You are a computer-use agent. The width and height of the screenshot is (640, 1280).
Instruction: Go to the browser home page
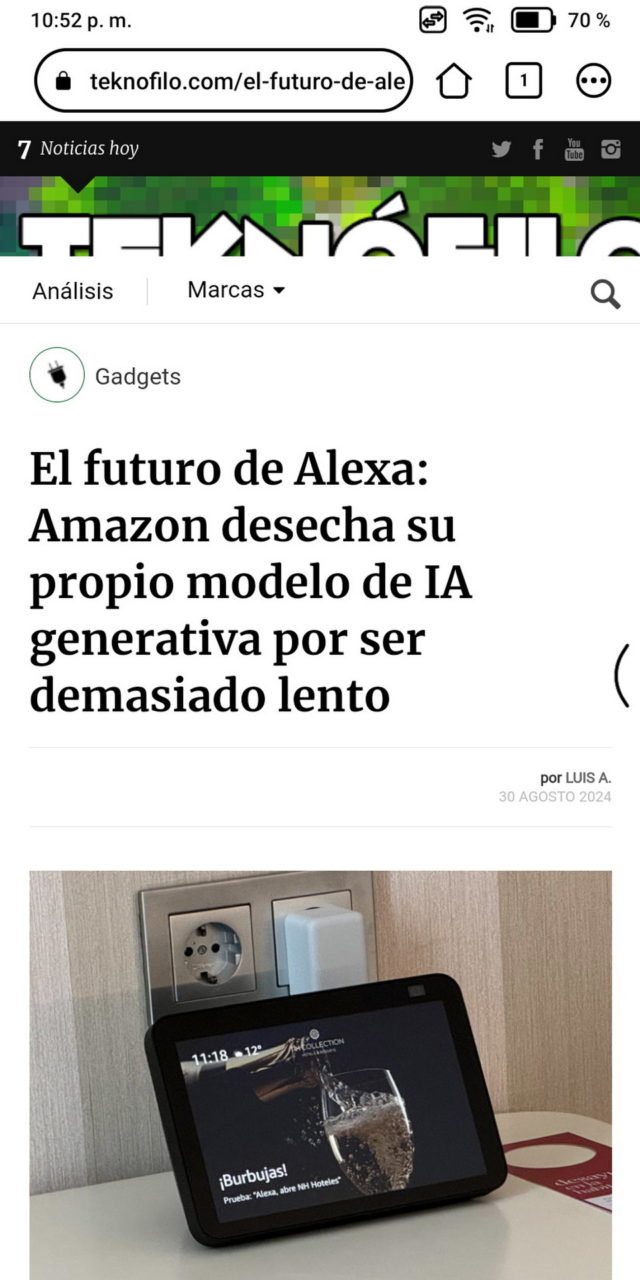pos(454,81)
